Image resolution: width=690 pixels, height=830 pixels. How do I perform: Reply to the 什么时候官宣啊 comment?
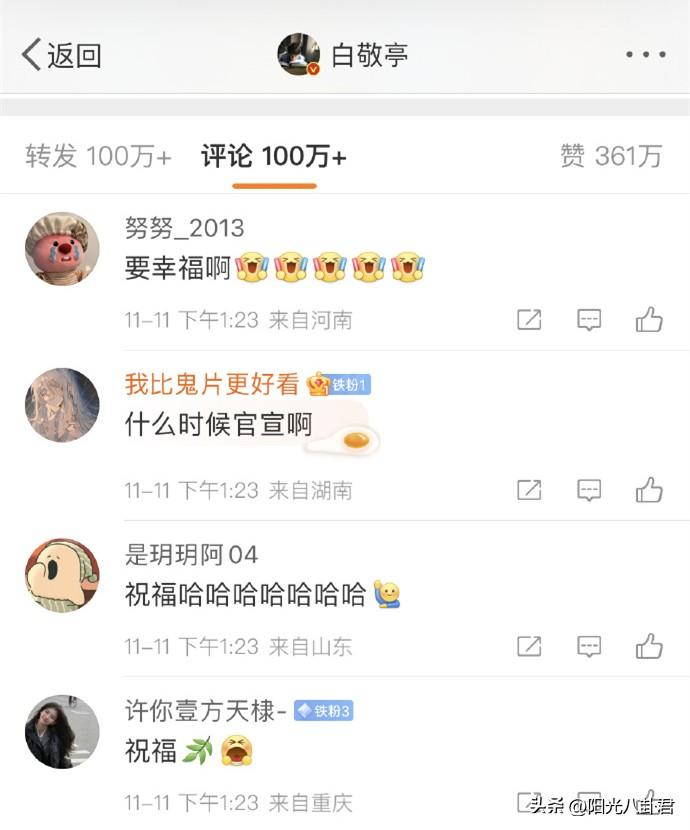point(589,490)
